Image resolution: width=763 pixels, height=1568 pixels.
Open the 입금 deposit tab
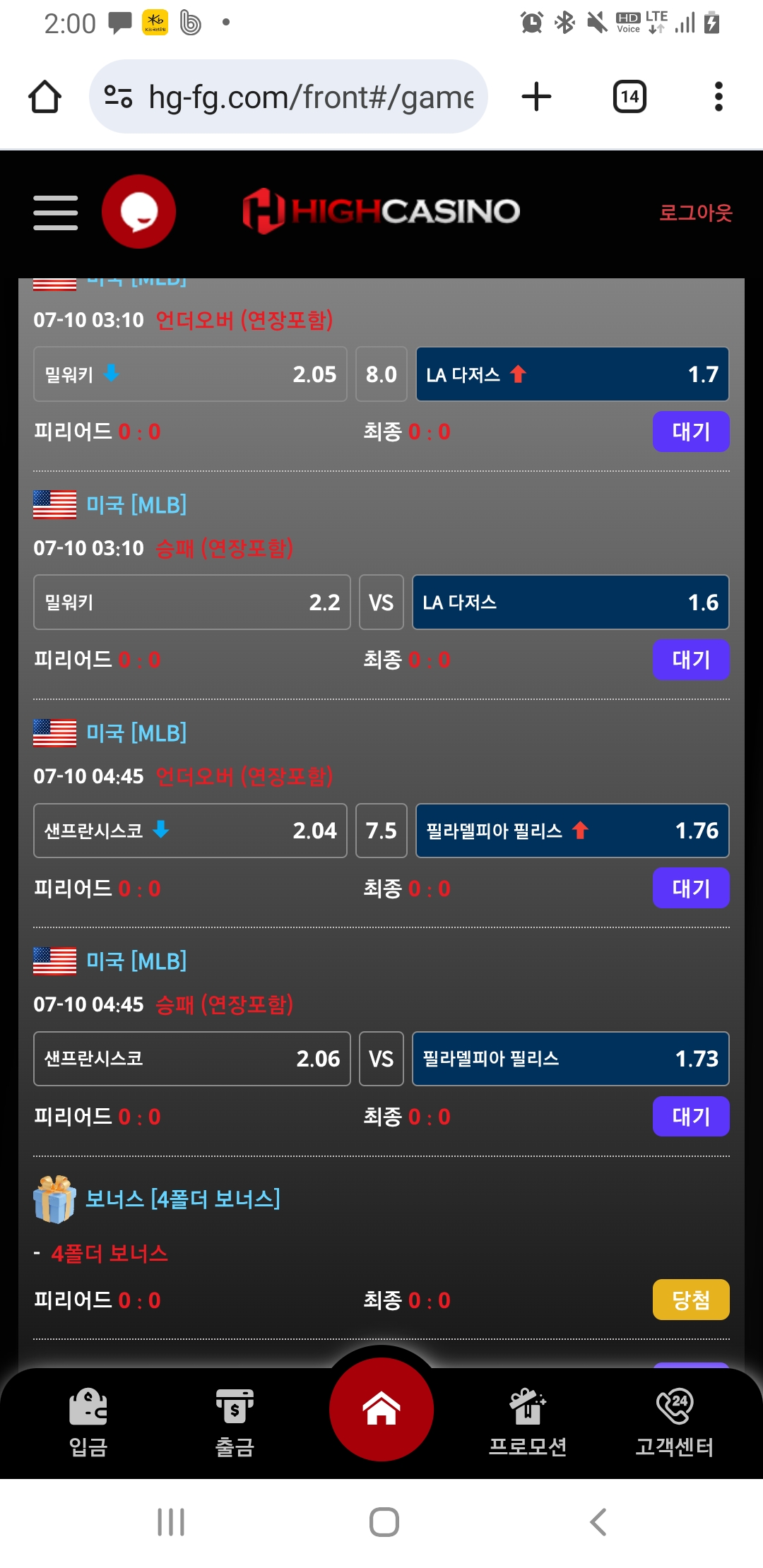pos(88,1423)
